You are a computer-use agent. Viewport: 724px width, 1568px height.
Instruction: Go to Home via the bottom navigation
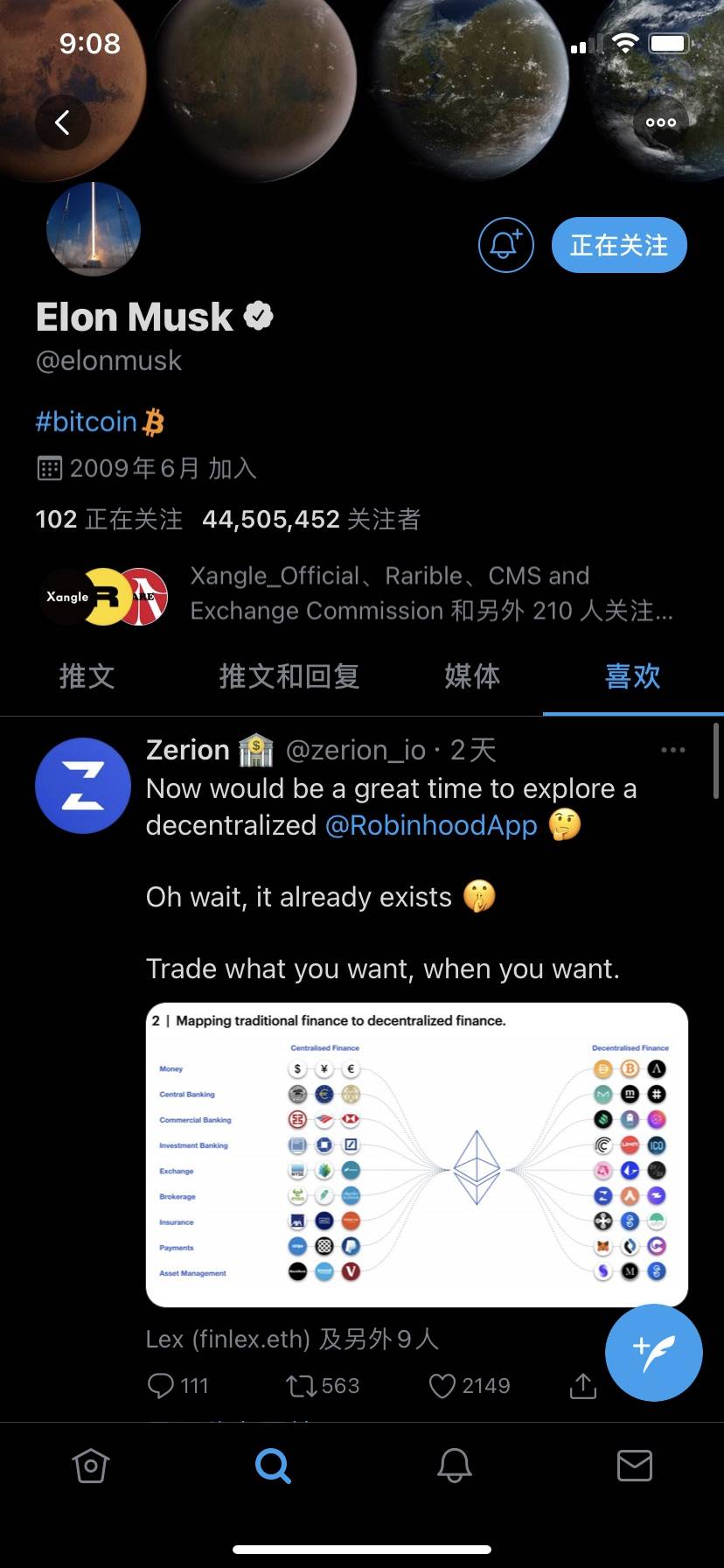(x=91, y=1466)
